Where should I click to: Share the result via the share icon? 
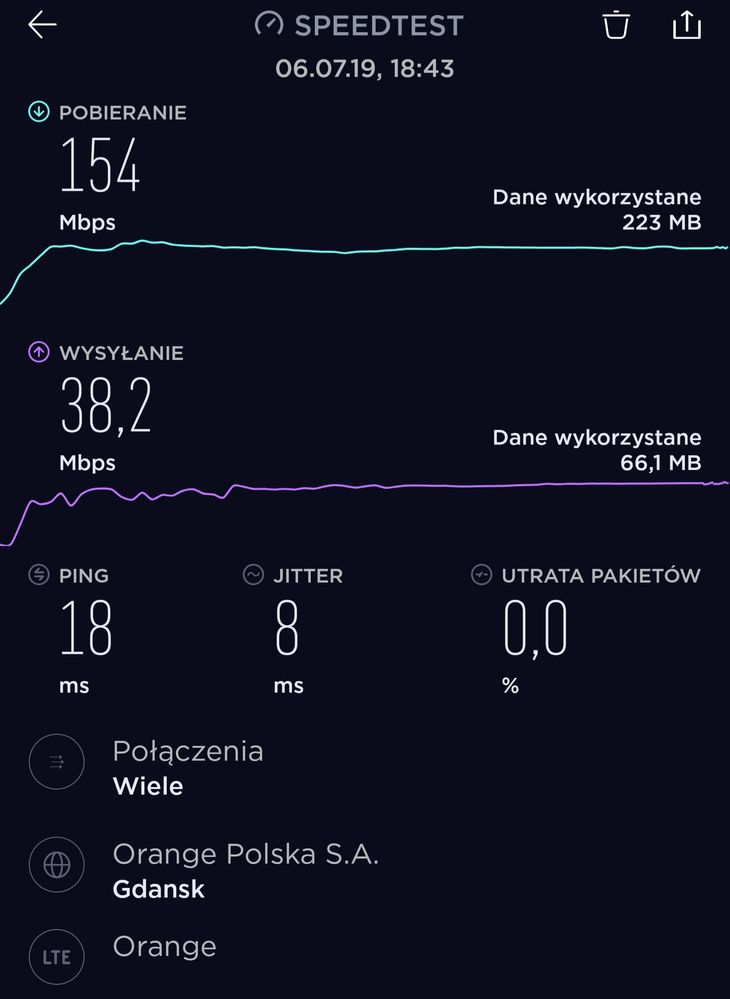coord(687,25)
